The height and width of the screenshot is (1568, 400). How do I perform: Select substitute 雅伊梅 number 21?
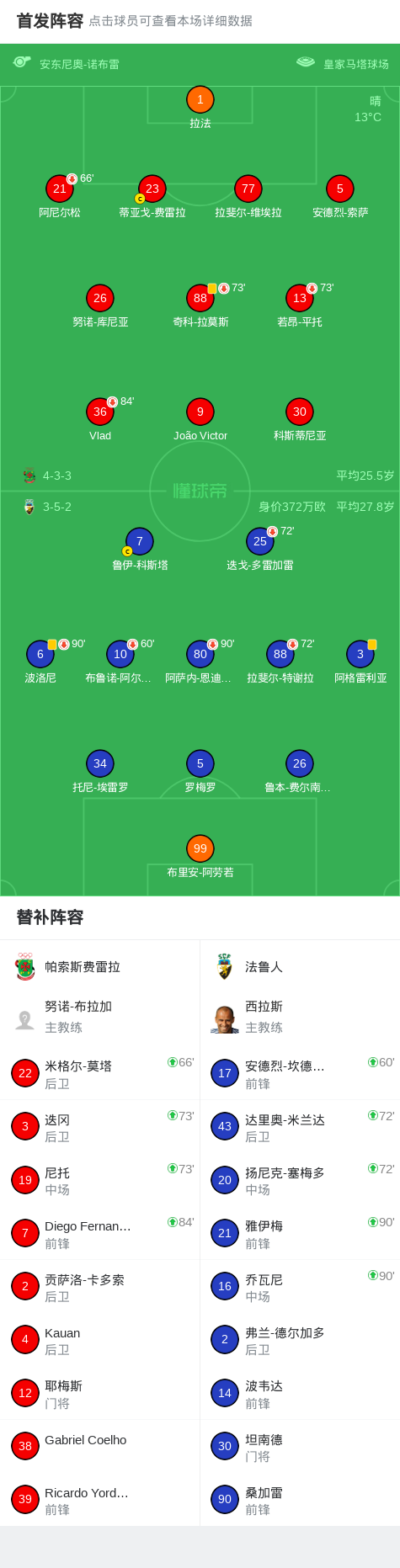tap(300, 1234)
